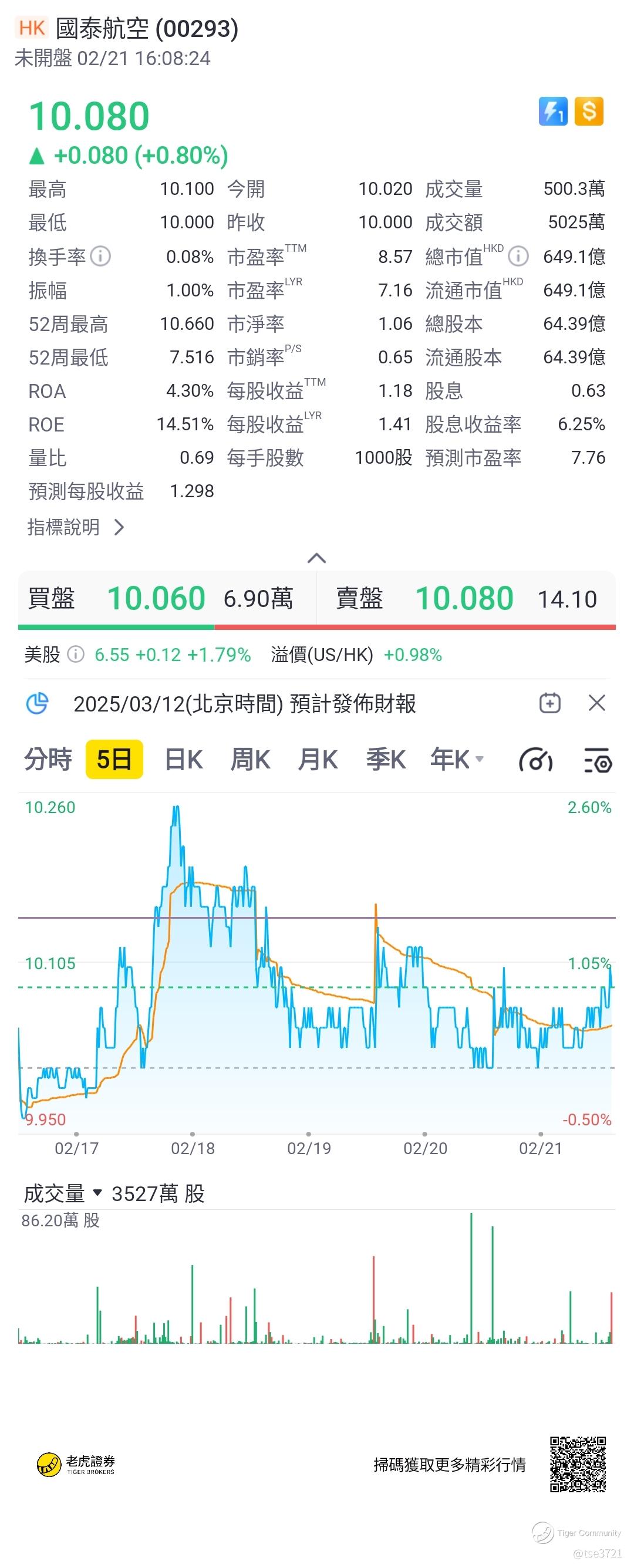Show info about 美股 quote
Screen dimensions: 634x1568
click(x=76, y=655)
